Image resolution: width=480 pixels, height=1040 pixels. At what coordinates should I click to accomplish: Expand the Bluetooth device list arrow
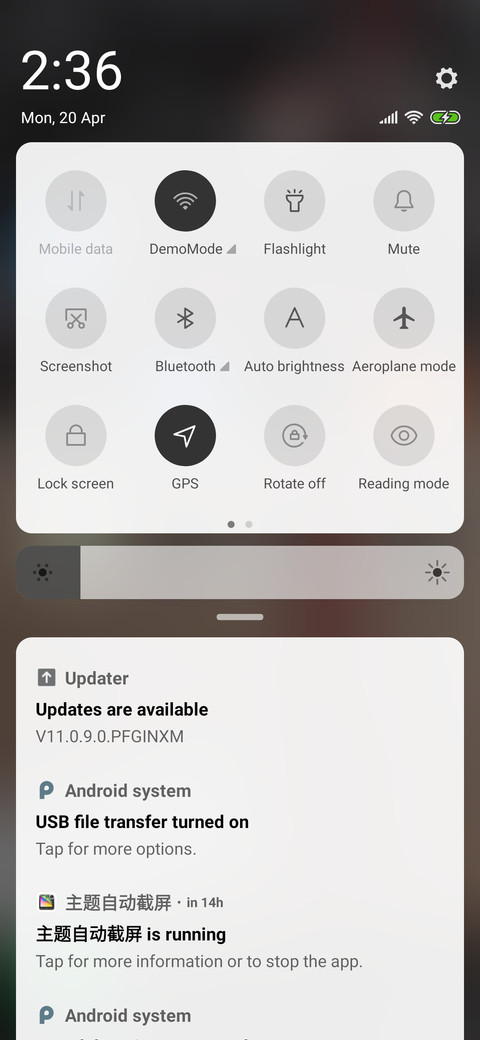pyautogui.click(x=224, y=367)
